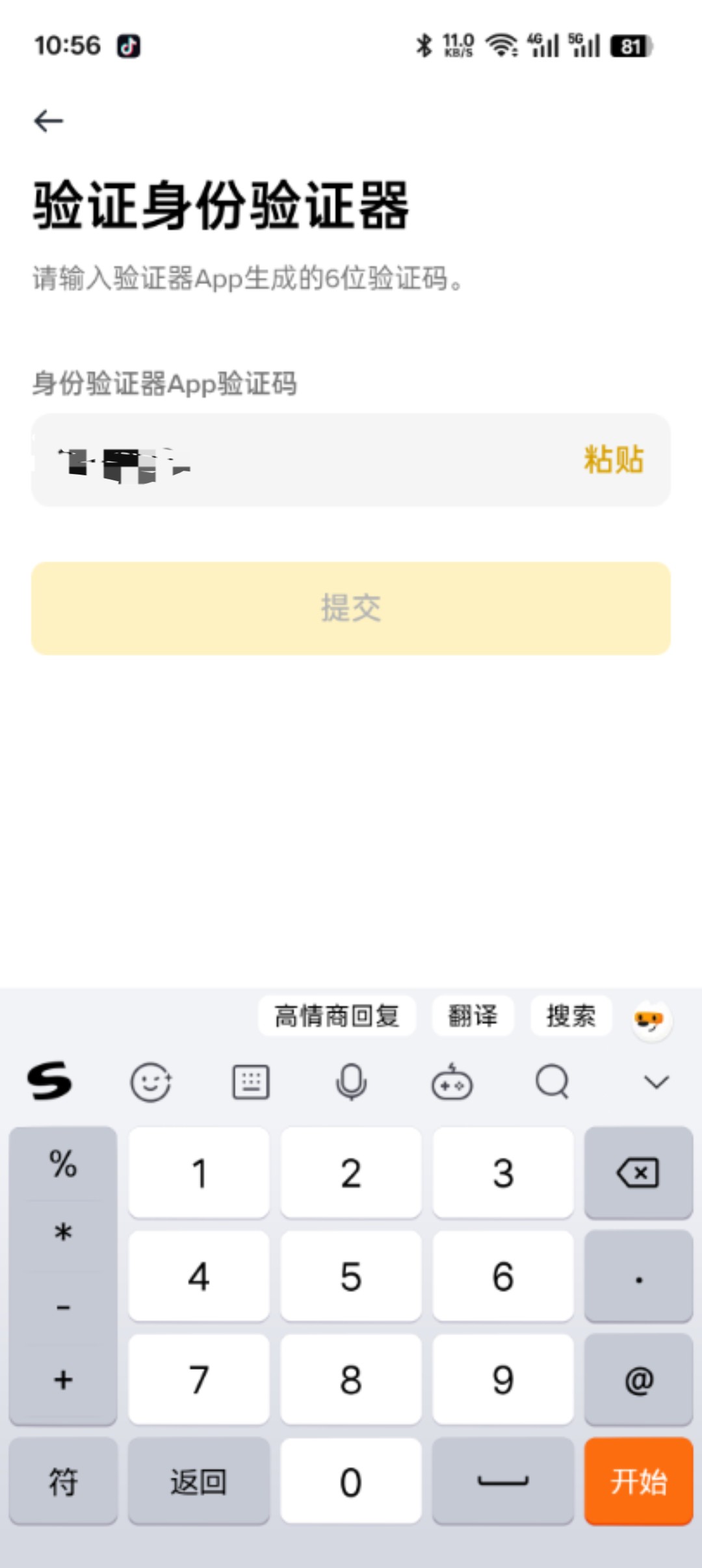Collapse the keyboard with the down chevron

(656, 1082)
